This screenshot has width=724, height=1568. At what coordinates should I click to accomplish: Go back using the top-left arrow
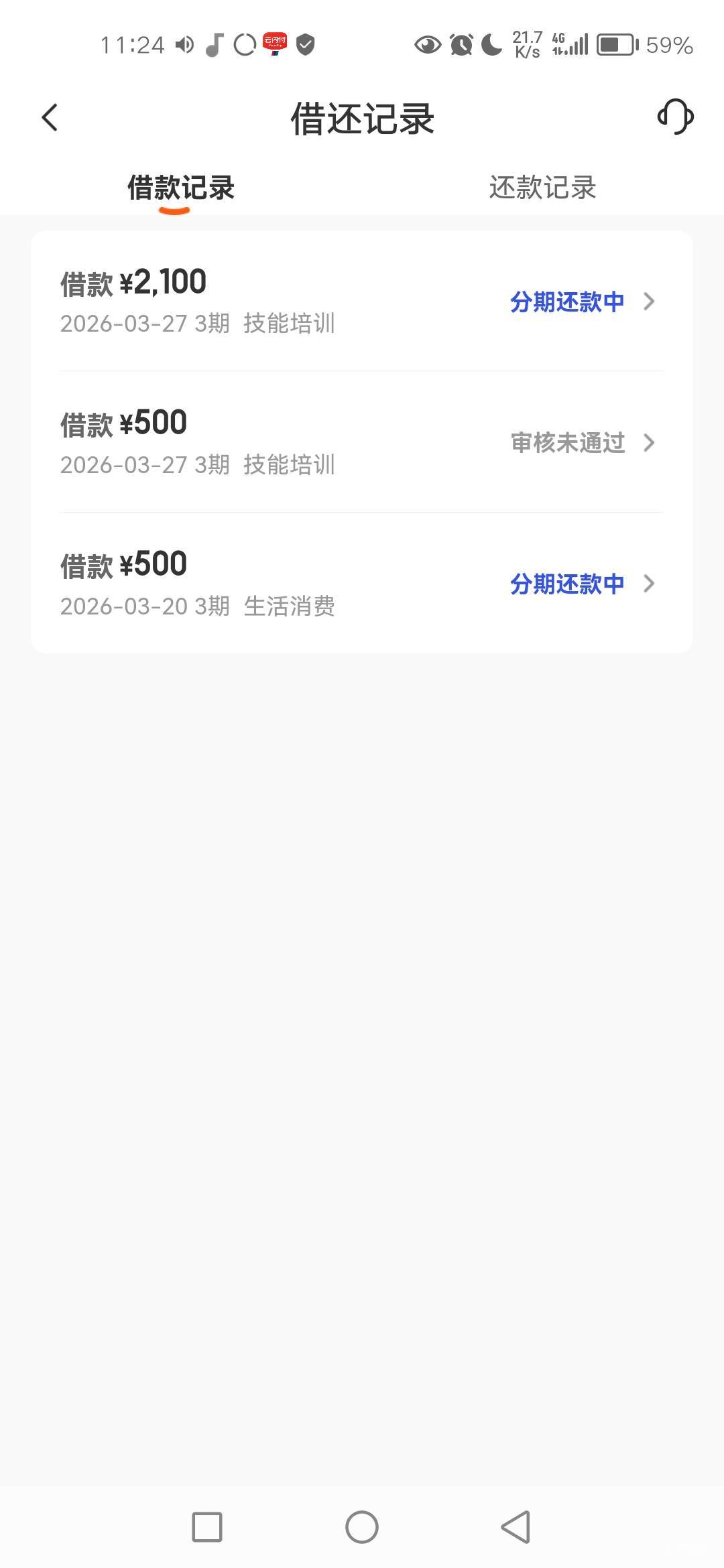point(50,118)
